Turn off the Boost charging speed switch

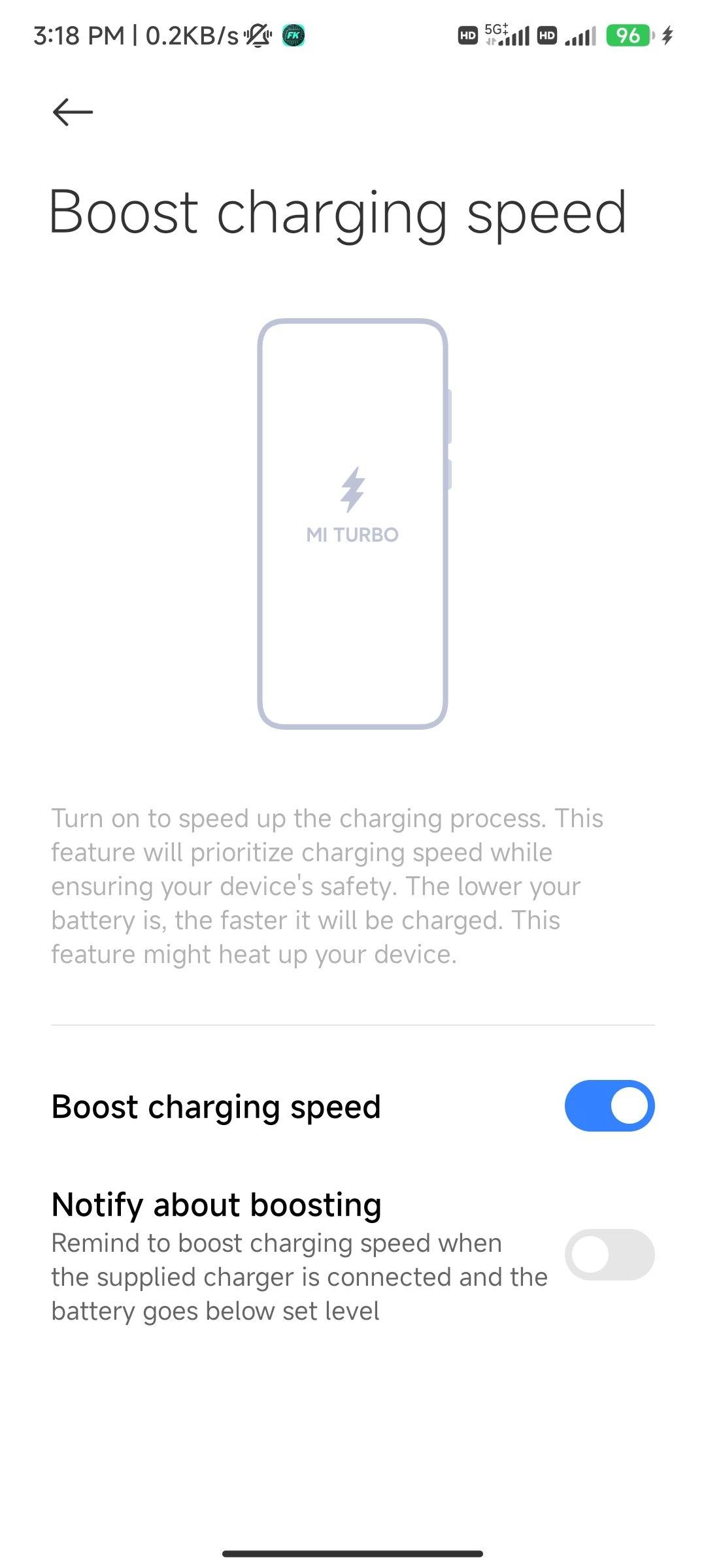[609, 1105]
